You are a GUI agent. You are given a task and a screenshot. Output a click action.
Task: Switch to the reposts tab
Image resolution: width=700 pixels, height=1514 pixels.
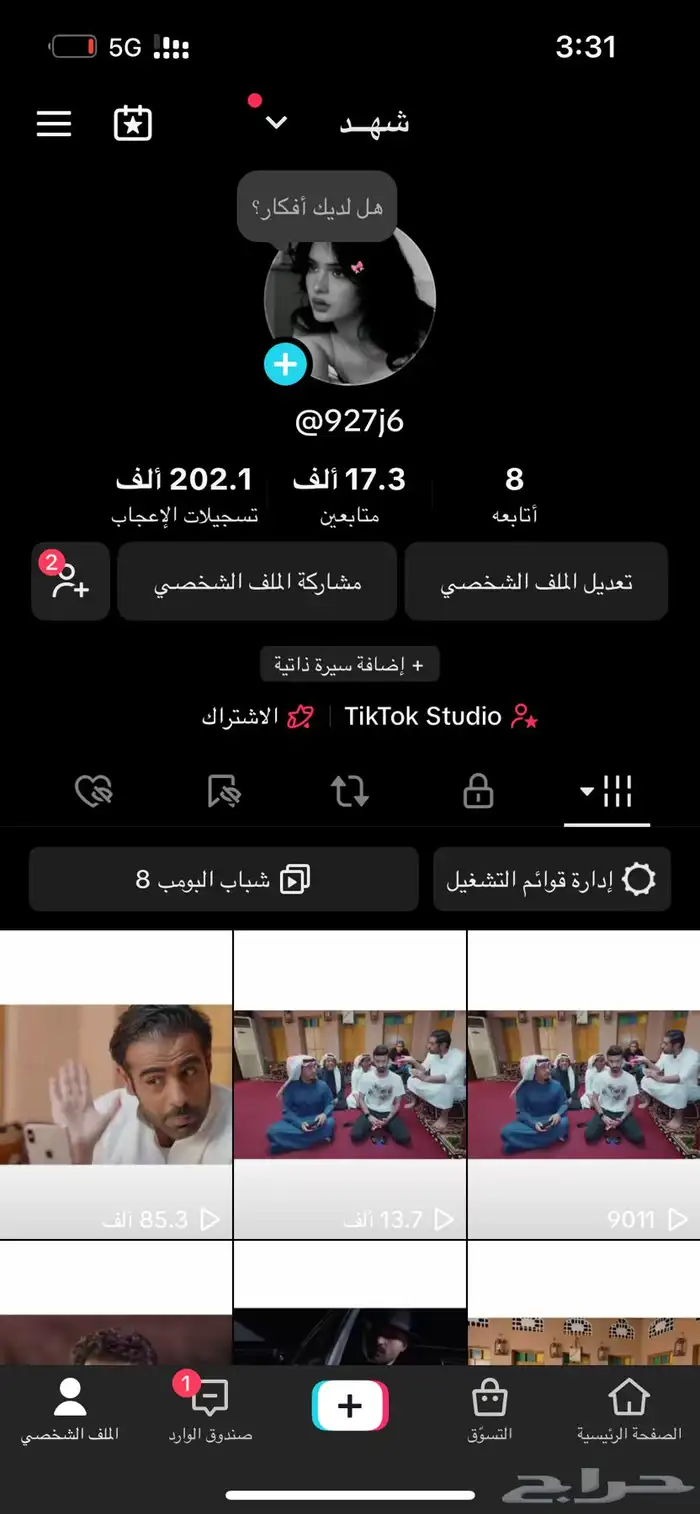pyautogui.click(x=349, y=792)
